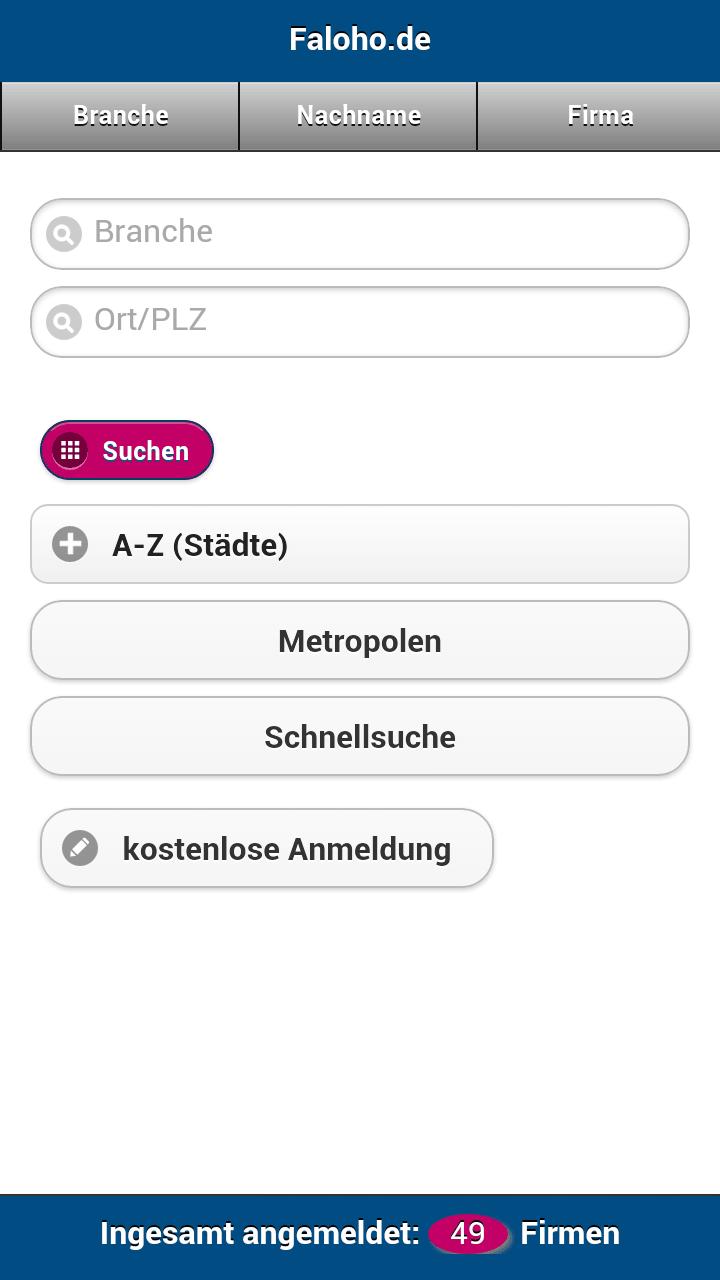Open the Firma tab

click(600, 115)
